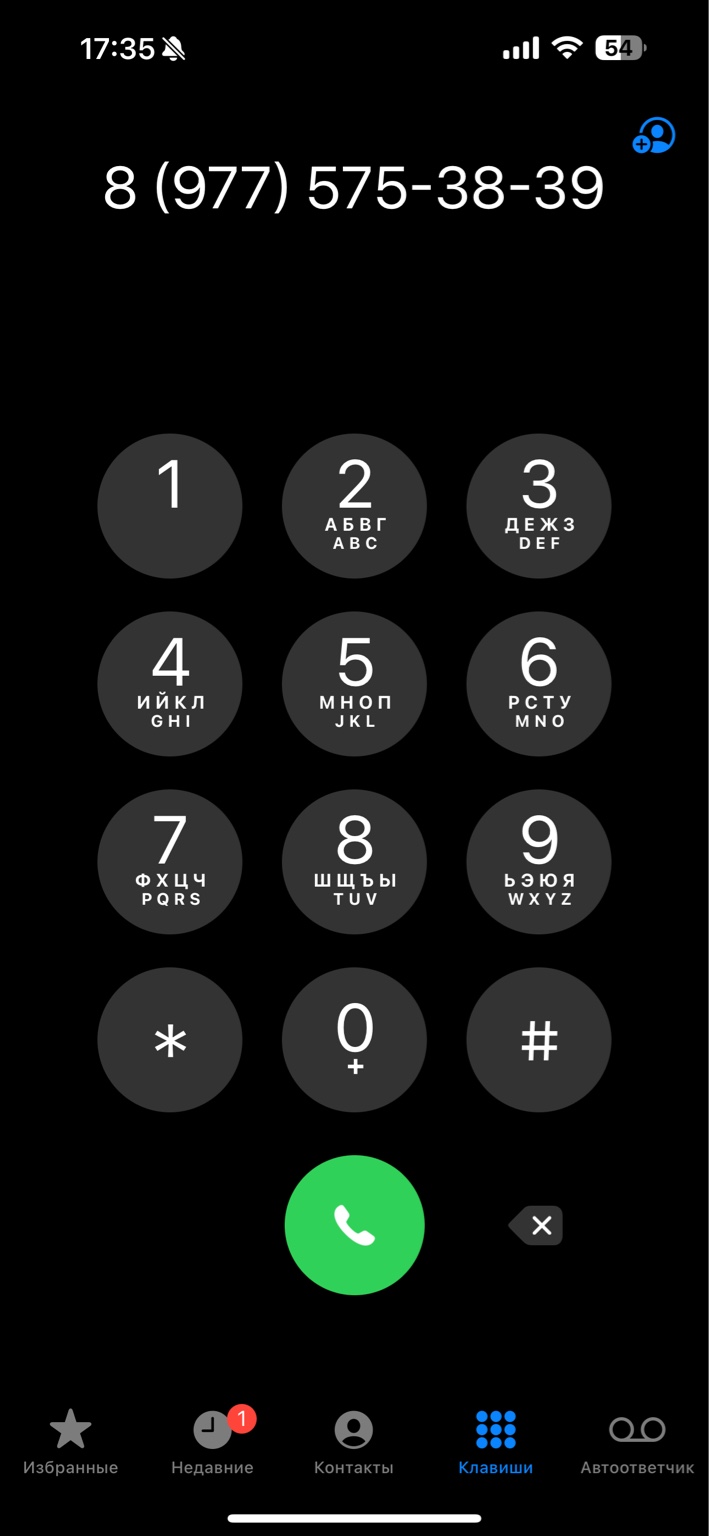Open the Автоответчик voicemail tab
Image resolution: width=709 pixels, height=1536 pixels.
click(637, 1442)
